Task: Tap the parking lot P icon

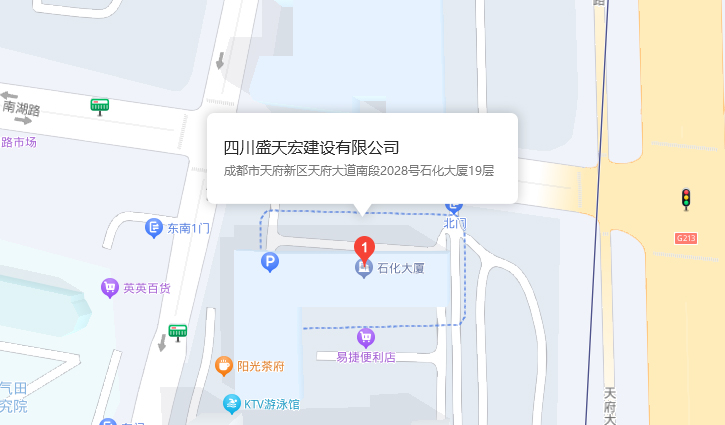Action: (x=269, y=263)
